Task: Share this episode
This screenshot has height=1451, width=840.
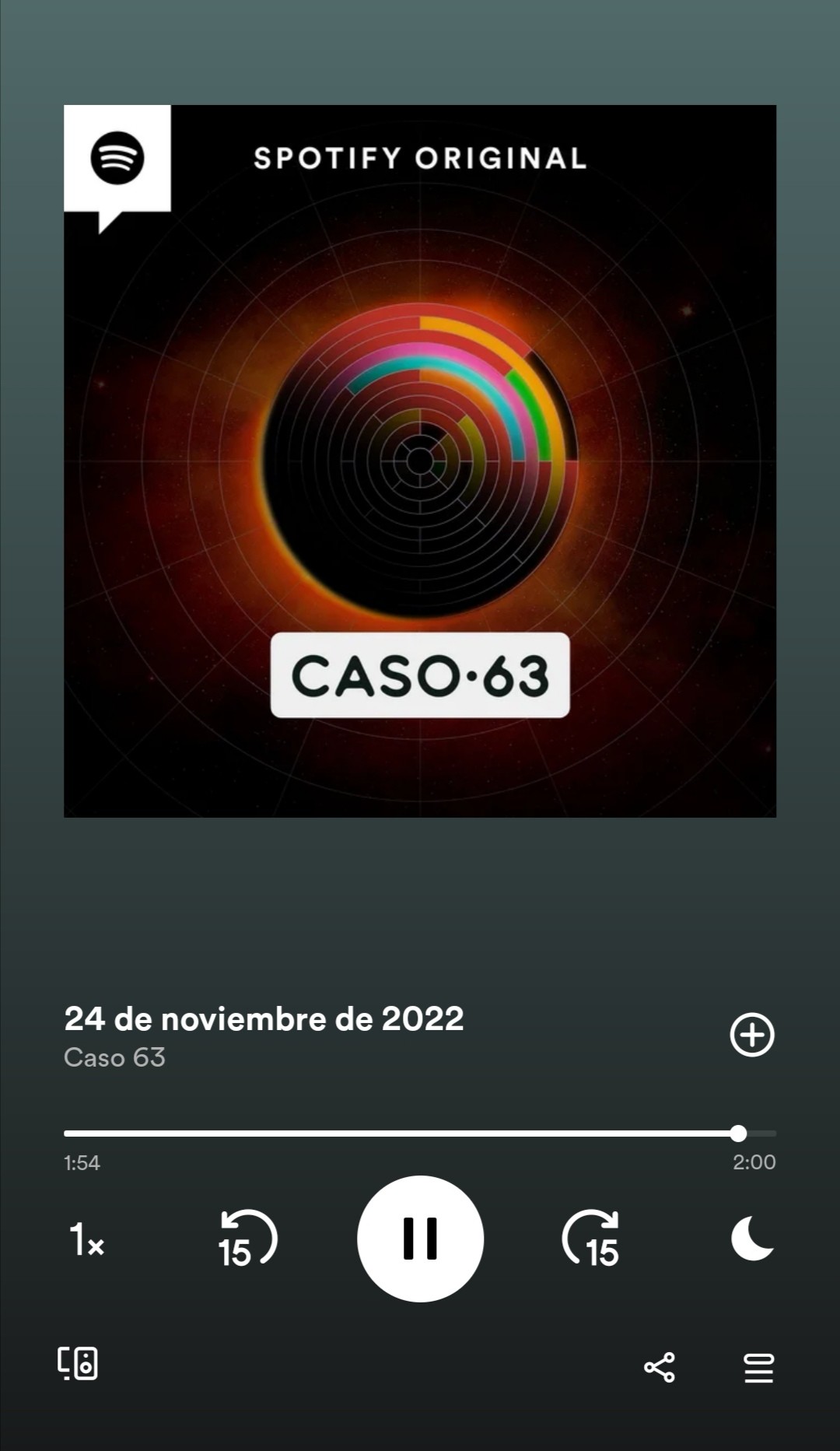Action: [660, 1367]
